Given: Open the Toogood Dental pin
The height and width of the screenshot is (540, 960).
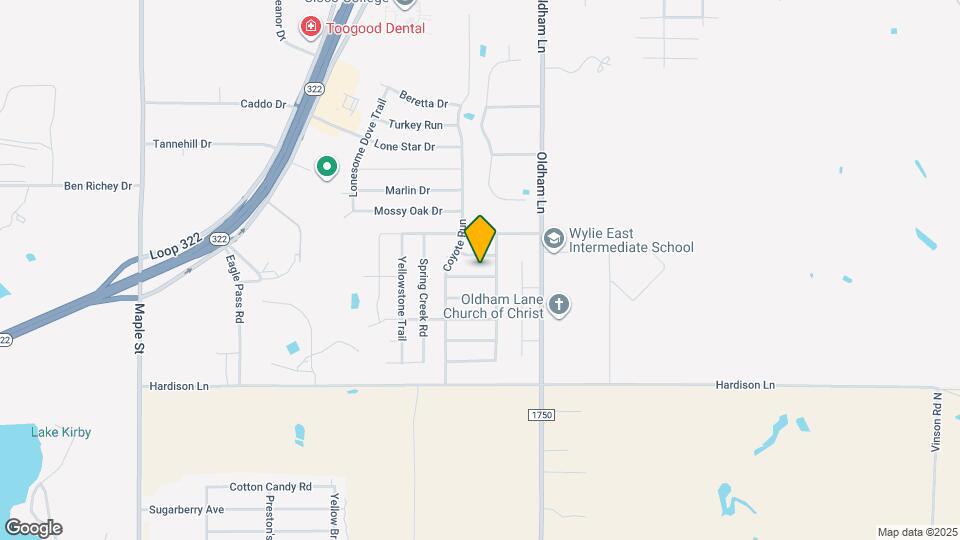Looking at the screenshot, I should [311, 27].
